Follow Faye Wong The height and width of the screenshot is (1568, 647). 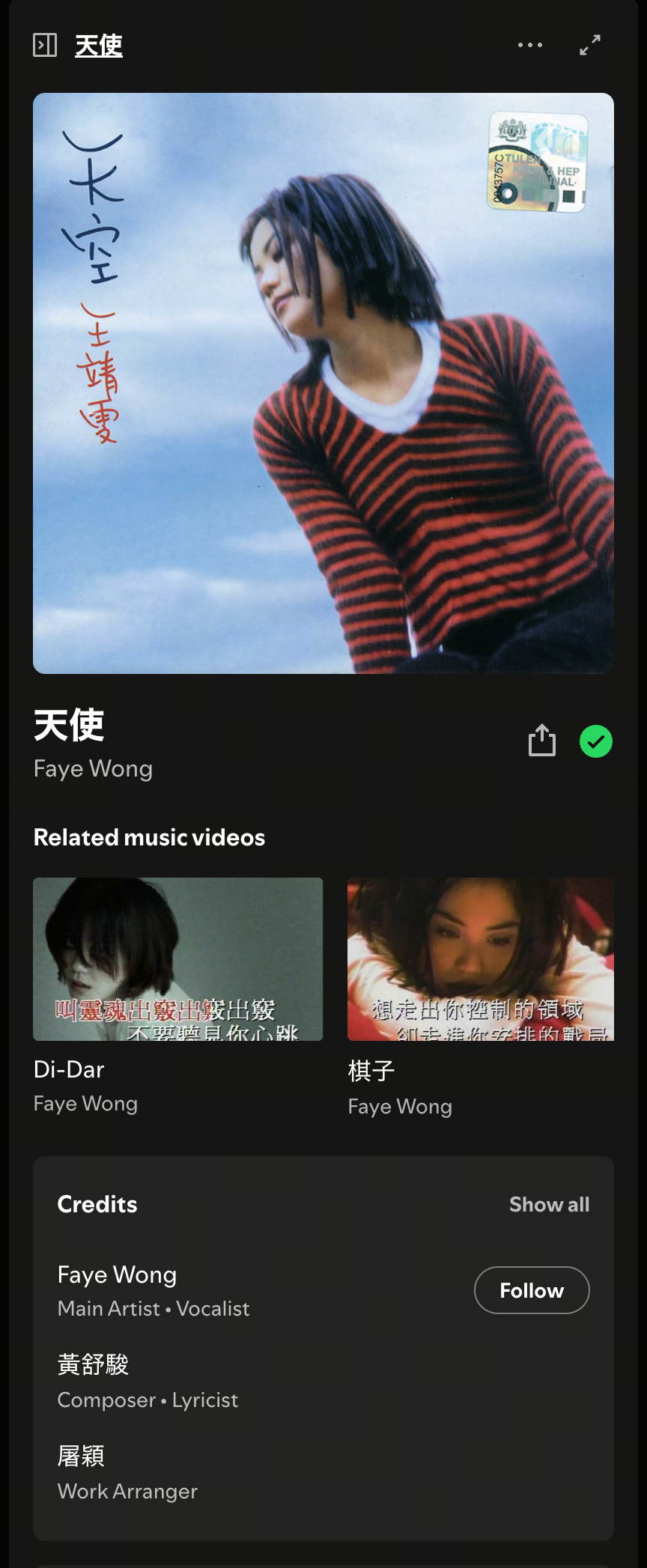click(x=532, y=1290)
